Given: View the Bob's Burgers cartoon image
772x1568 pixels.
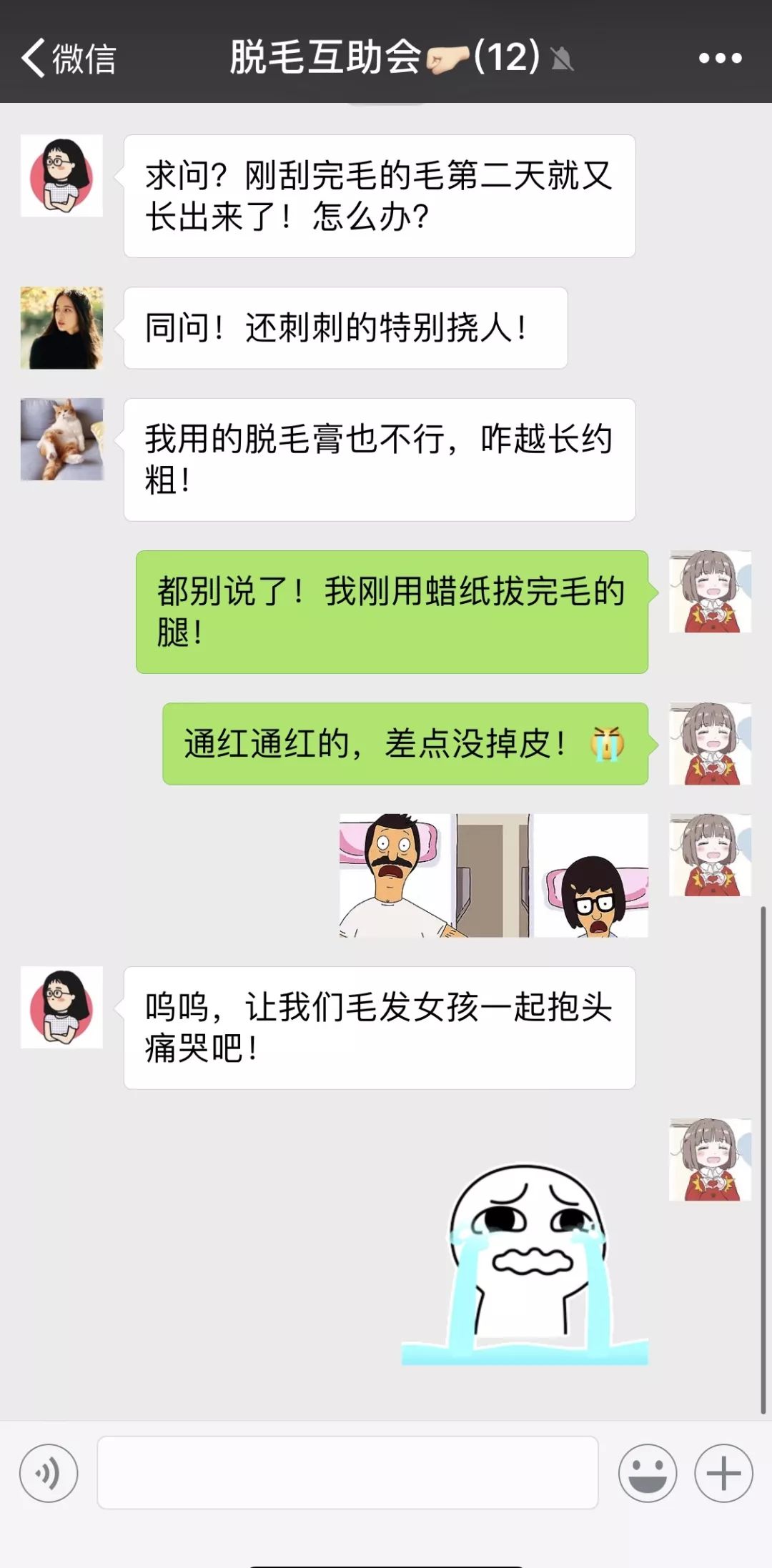Looking at the screenshot, I should point(493,875).
